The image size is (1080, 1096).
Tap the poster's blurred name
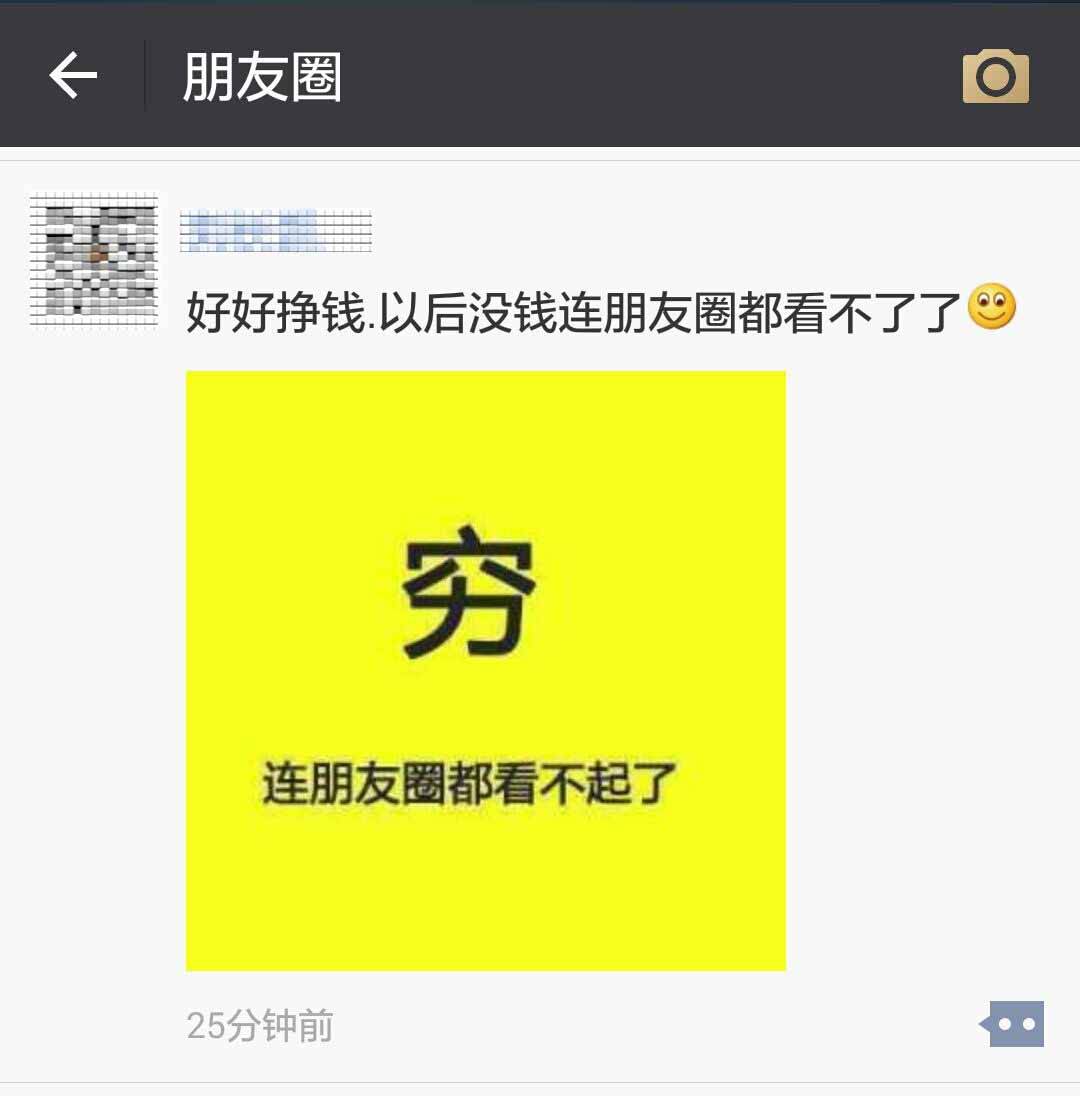(275, 231)
